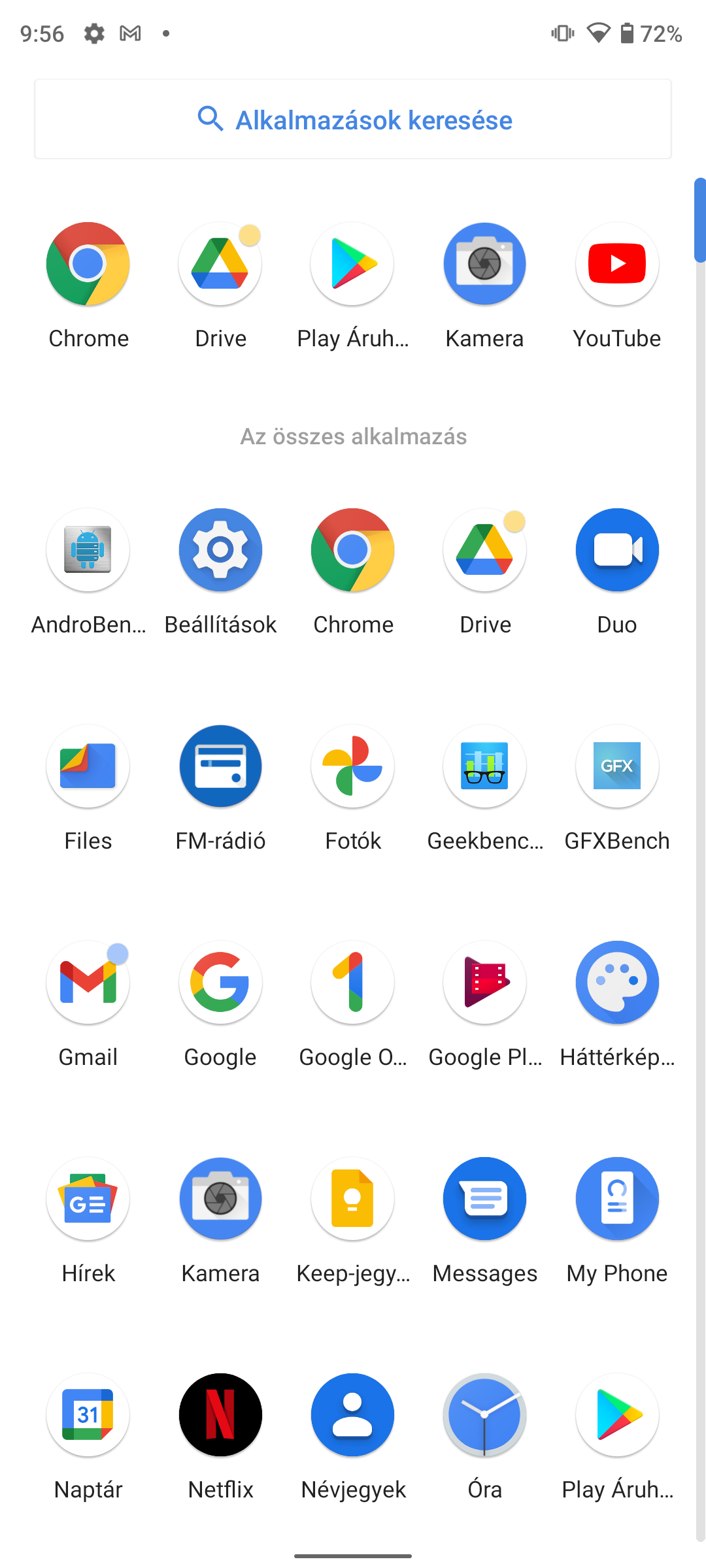
Task: Launch the AndroBench app
Action: click(88, 550)
